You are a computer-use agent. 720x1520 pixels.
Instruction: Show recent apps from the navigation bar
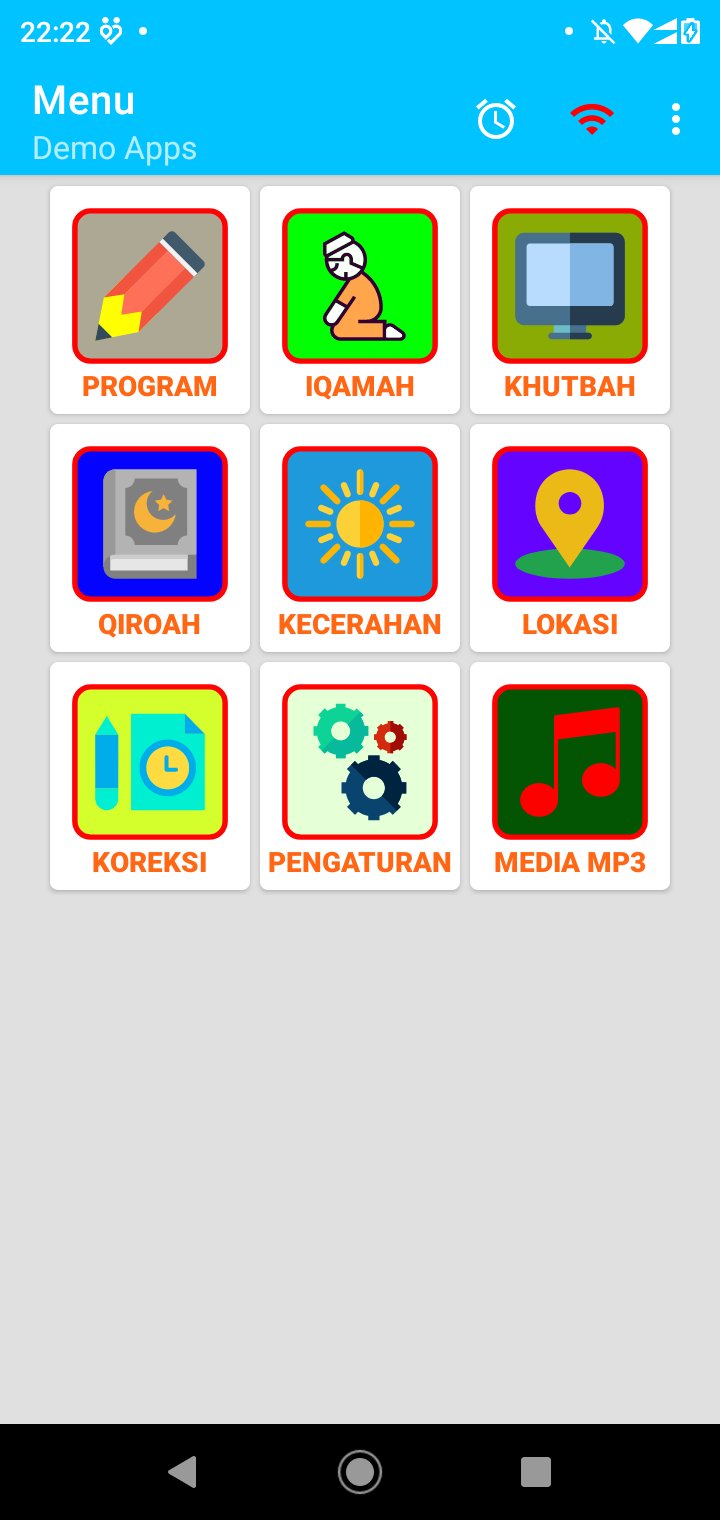tap(536, 1472)
